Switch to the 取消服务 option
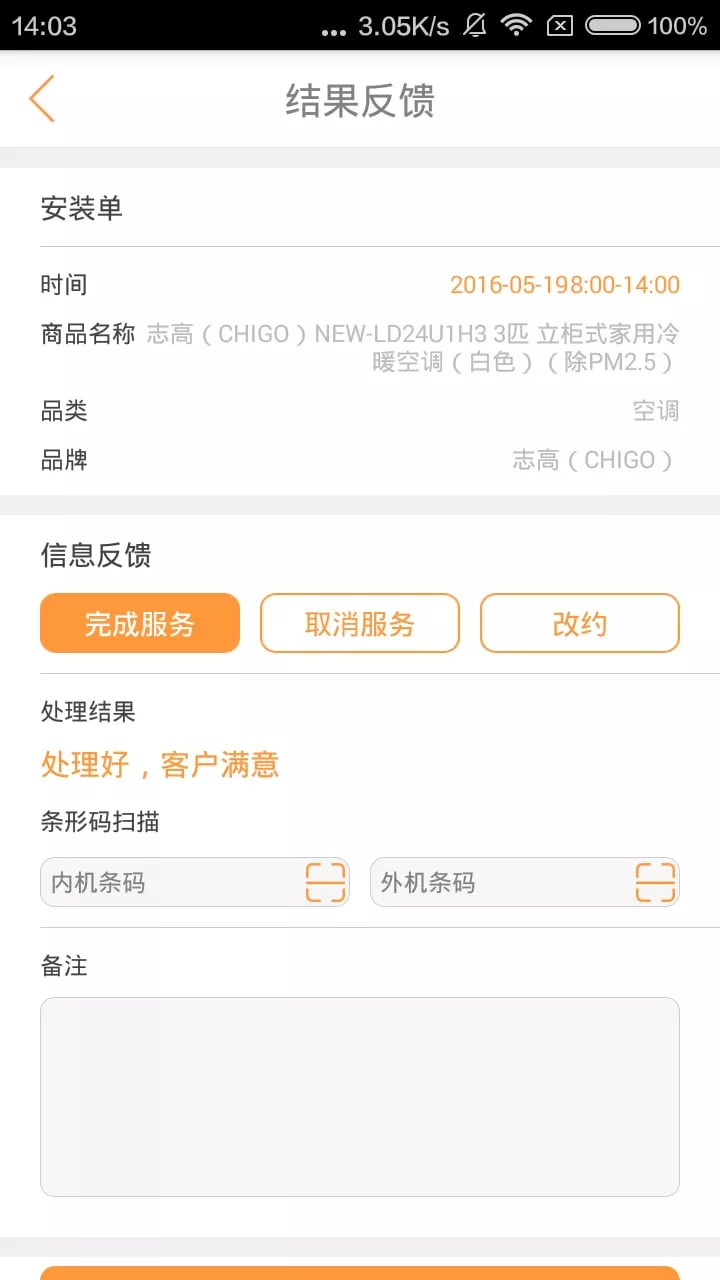Screen dimensions: 720x1280 (x=359, y=622)
